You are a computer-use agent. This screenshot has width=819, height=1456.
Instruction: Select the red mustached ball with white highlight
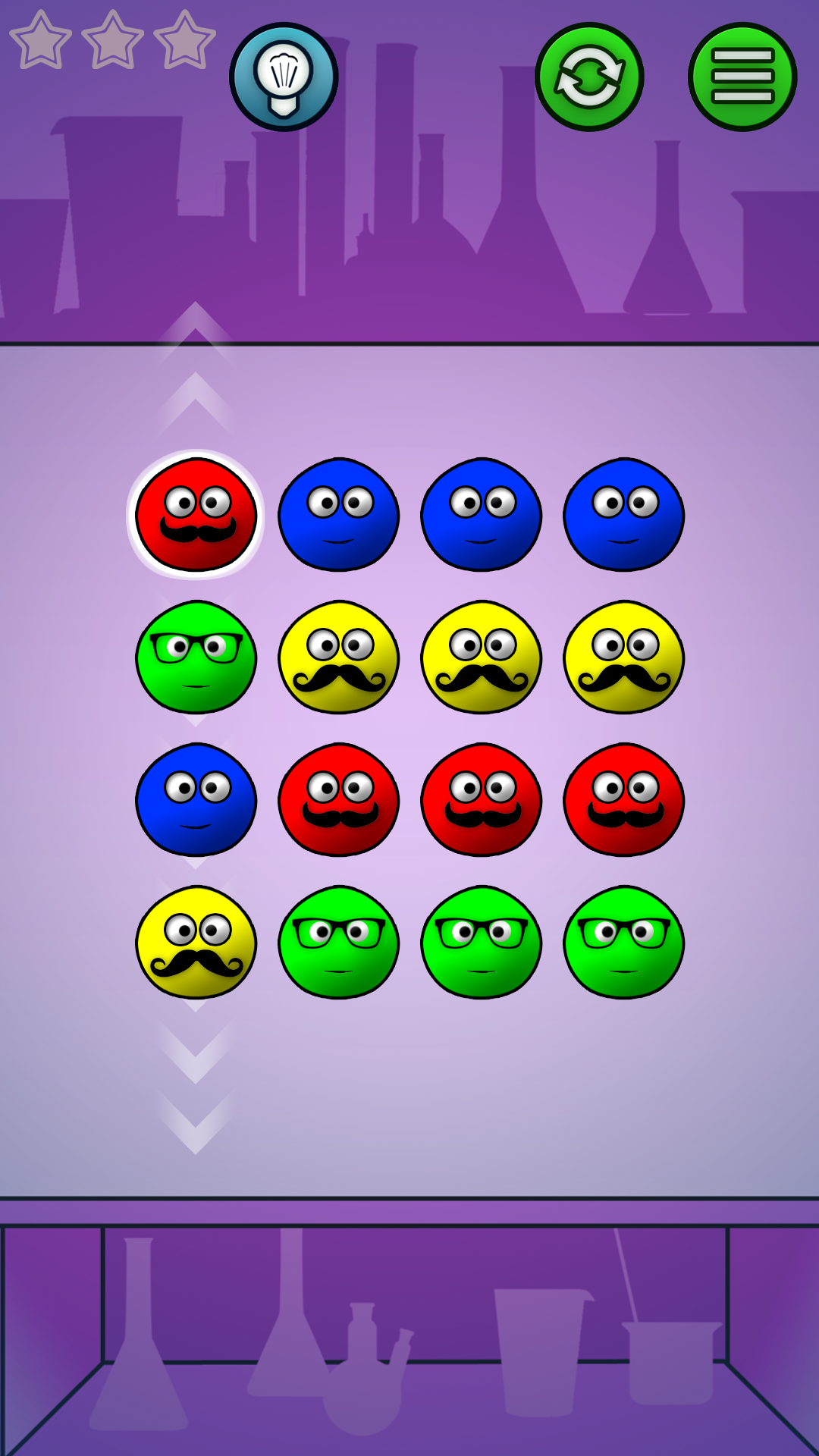(x=196, y=516)
